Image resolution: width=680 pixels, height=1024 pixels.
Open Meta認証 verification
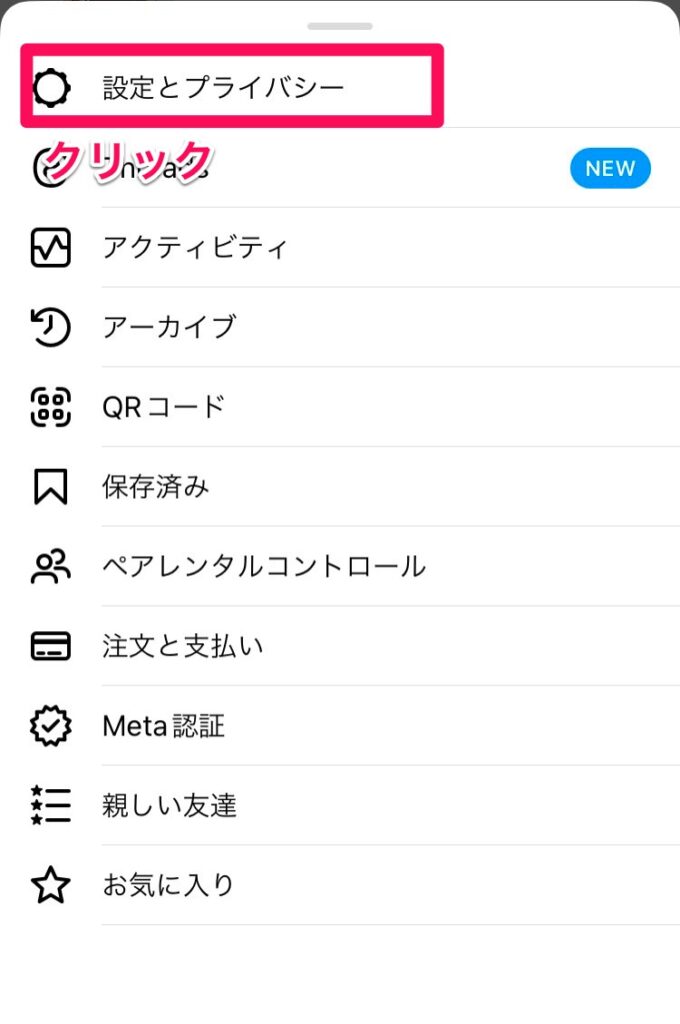click(164, 726)
